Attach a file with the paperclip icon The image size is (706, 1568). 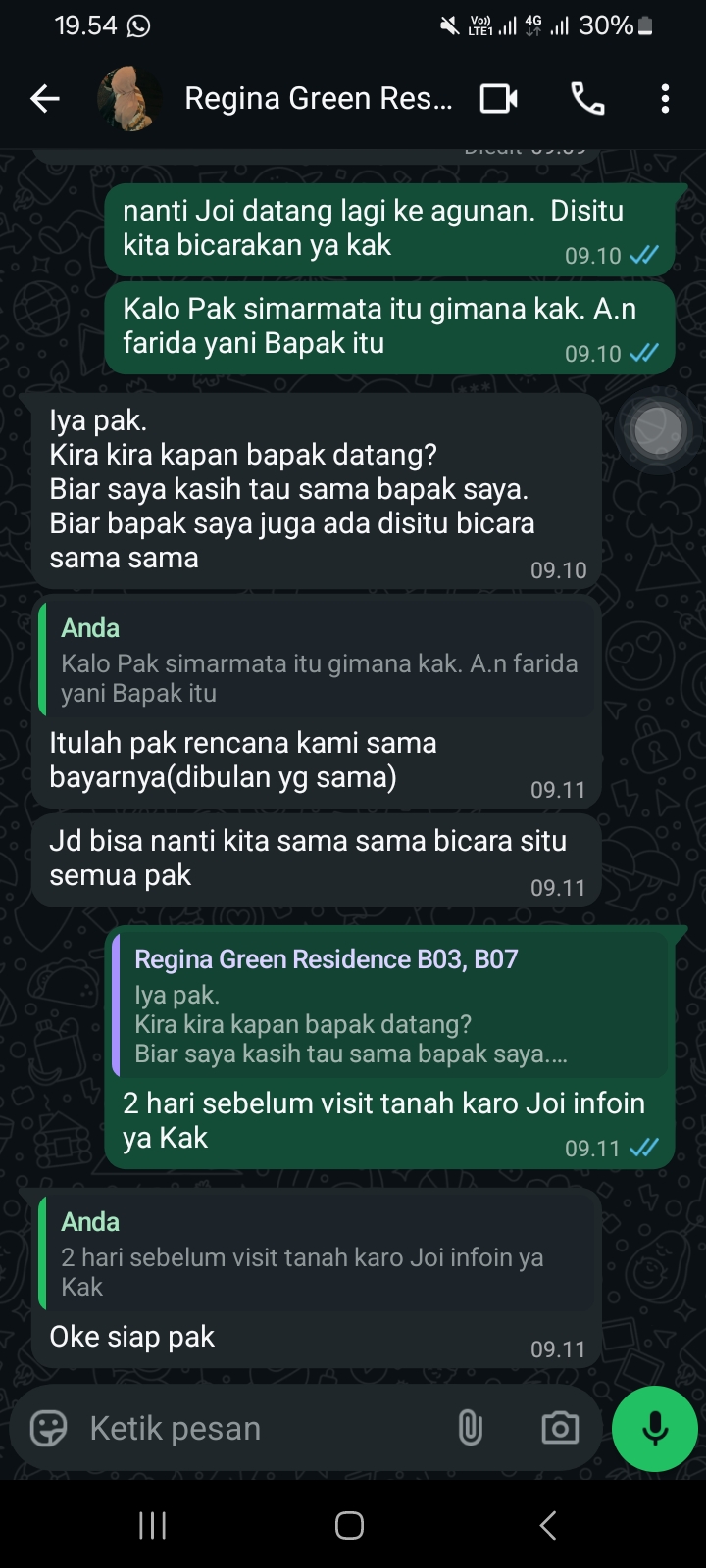click(x=471, y=1428)
